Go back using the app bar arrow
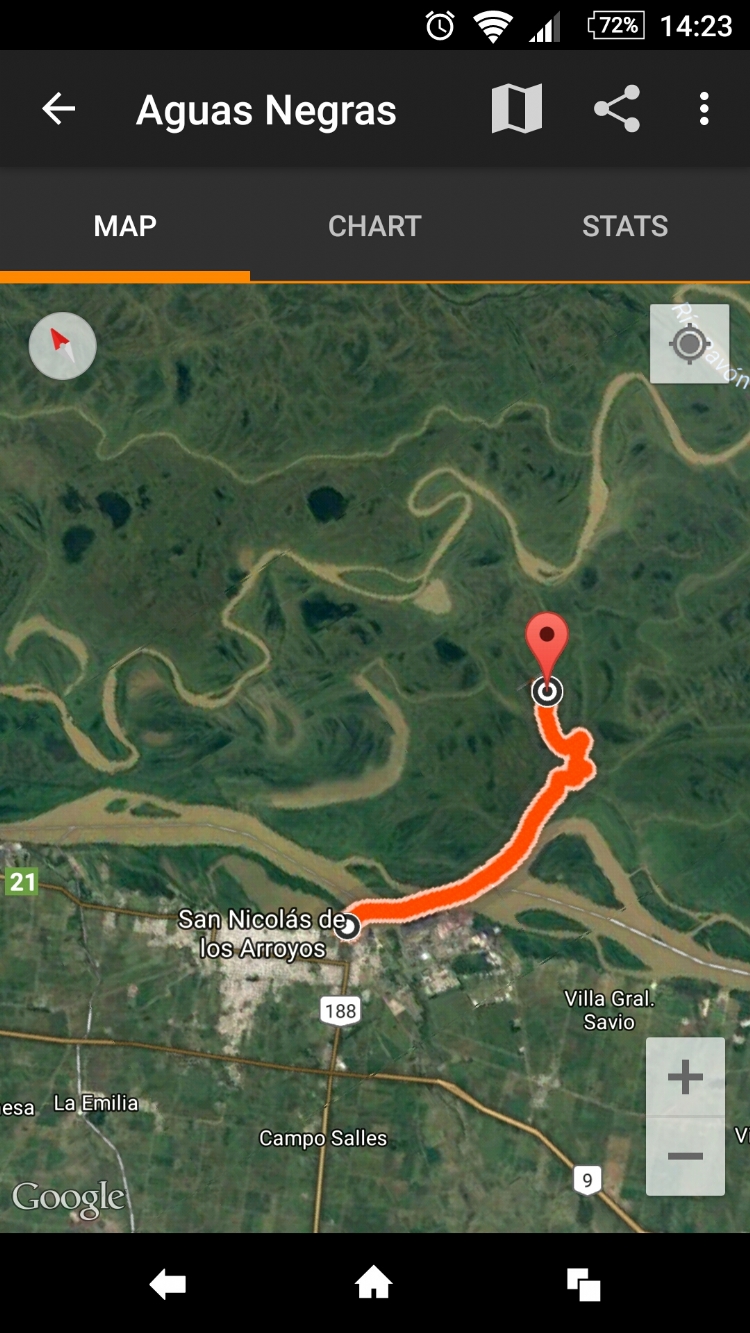The width and height of the screenshot is (750, 1333). click(x=58, y=109)
